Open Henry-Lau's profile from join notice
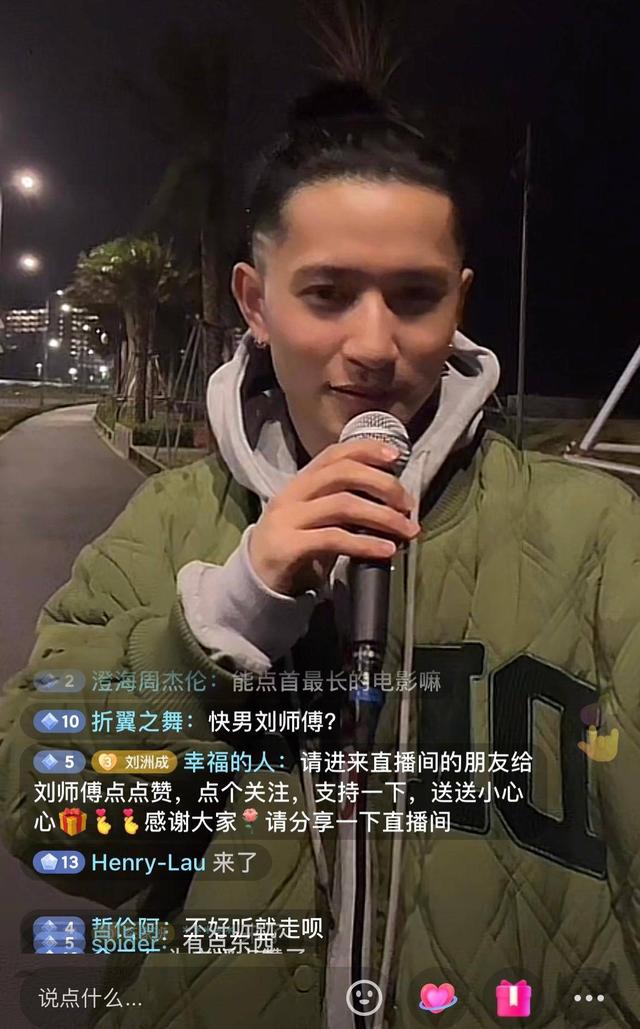This screenshot has width=640, height=1029. pyautogui.click(x=146, y=861)
